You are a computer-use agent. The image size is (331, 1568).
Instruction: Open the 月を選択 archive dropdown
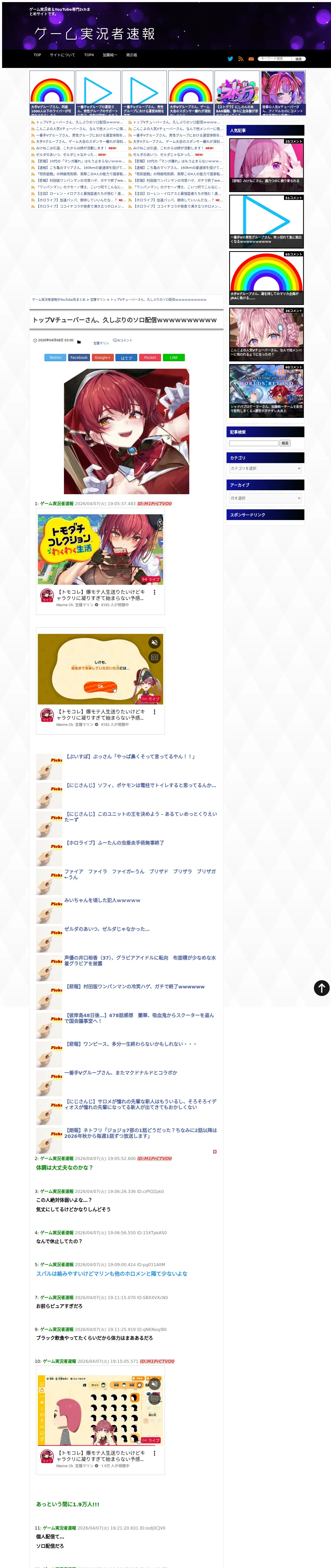tap(265, 499)
